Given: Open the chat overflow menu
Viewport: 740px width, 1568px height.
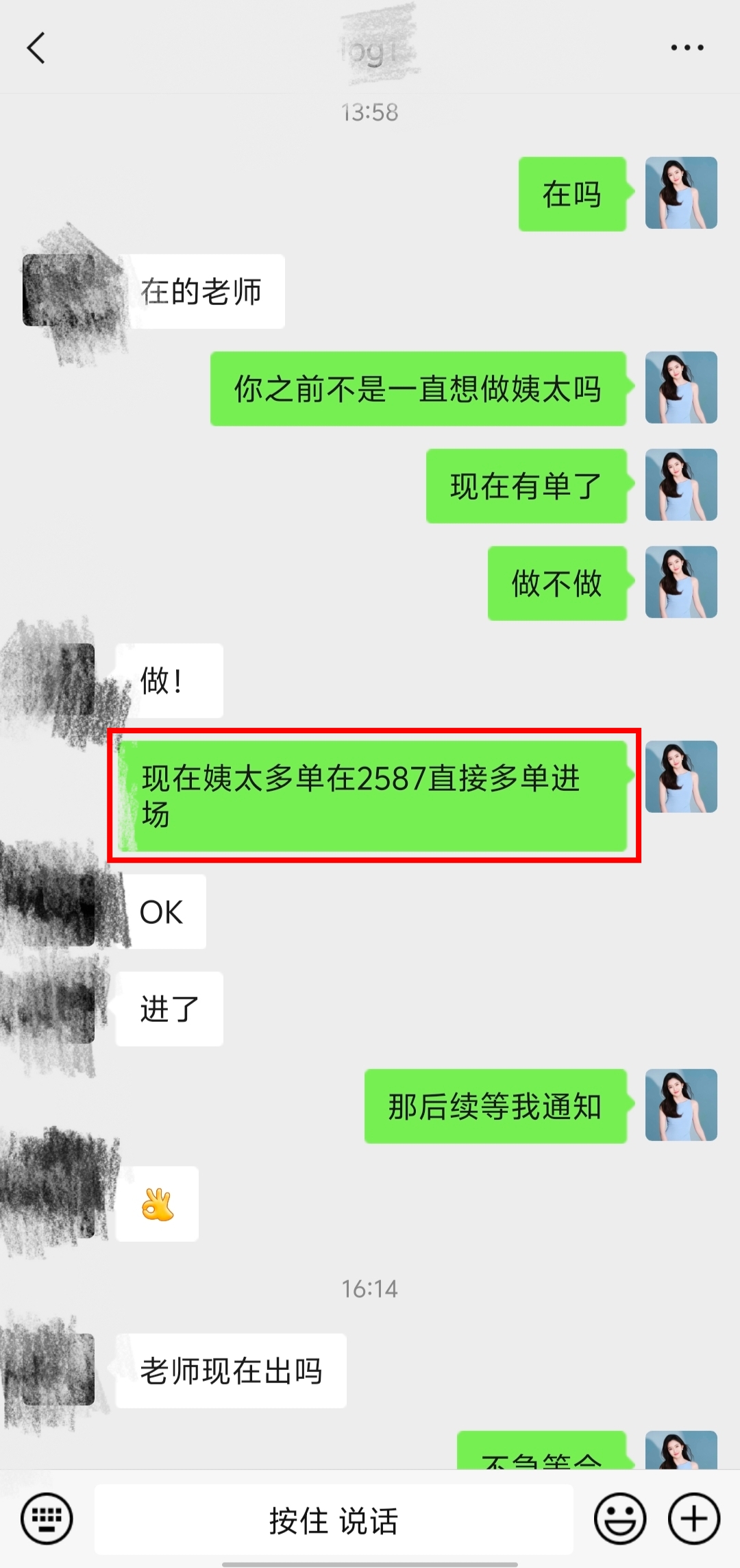Looking at the screenshot, I should (687, 48).
